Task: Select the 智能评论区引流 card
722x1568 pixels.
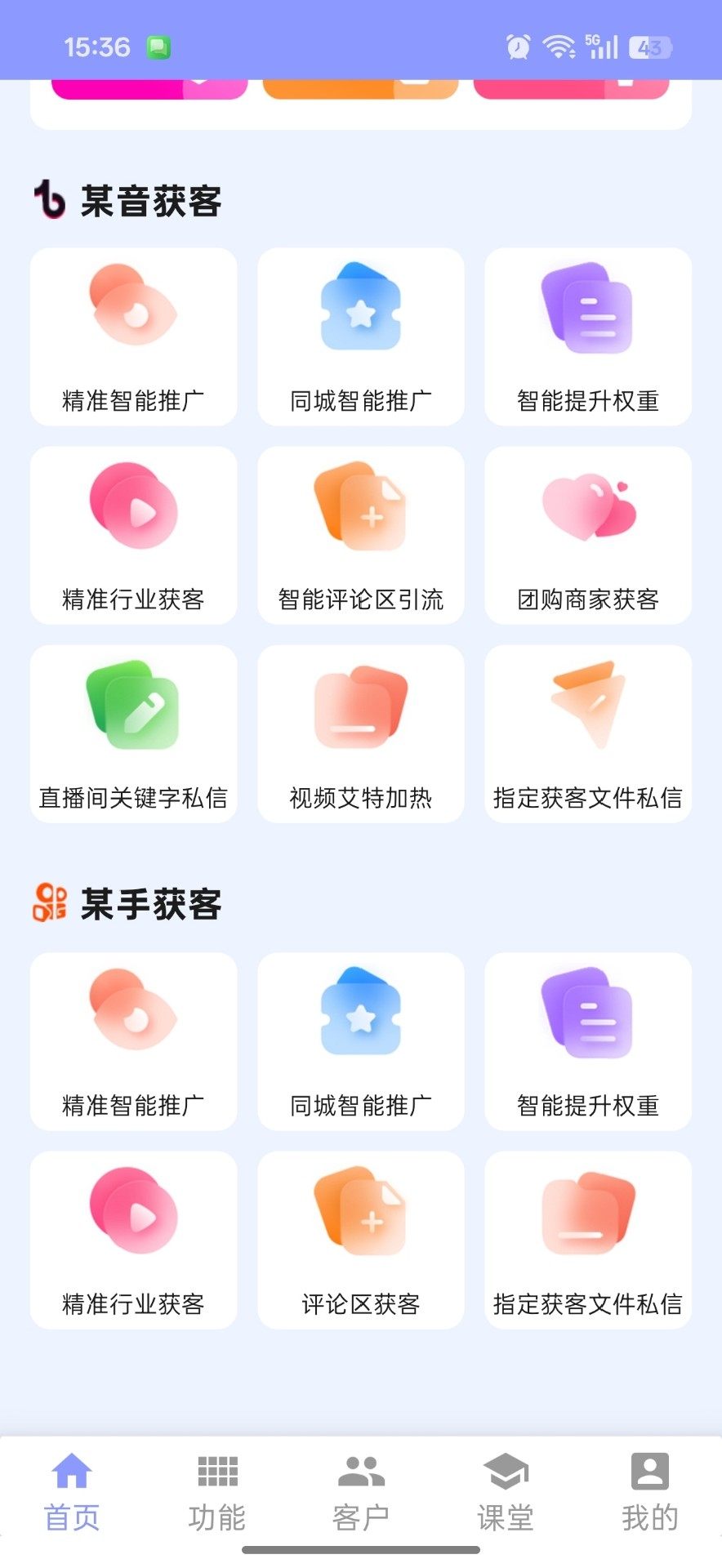Action: (360, 535)
